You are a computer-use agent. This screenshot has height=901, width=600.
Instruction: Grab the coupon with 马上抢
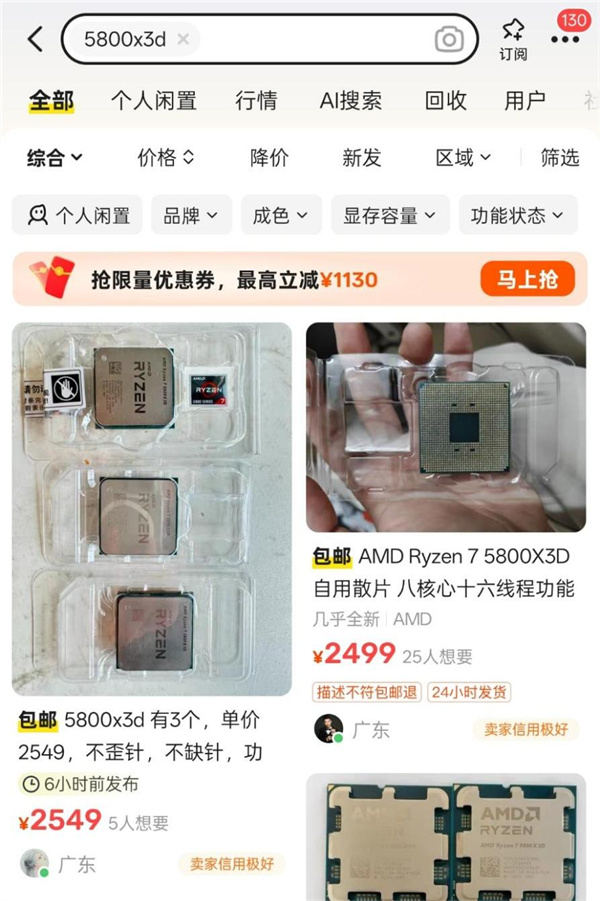527,279
